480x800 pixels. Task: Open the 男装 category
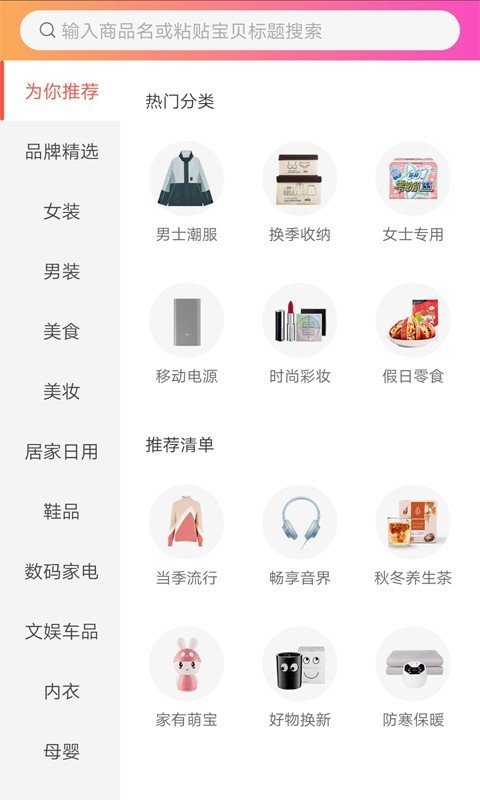[x=60, y=271]
